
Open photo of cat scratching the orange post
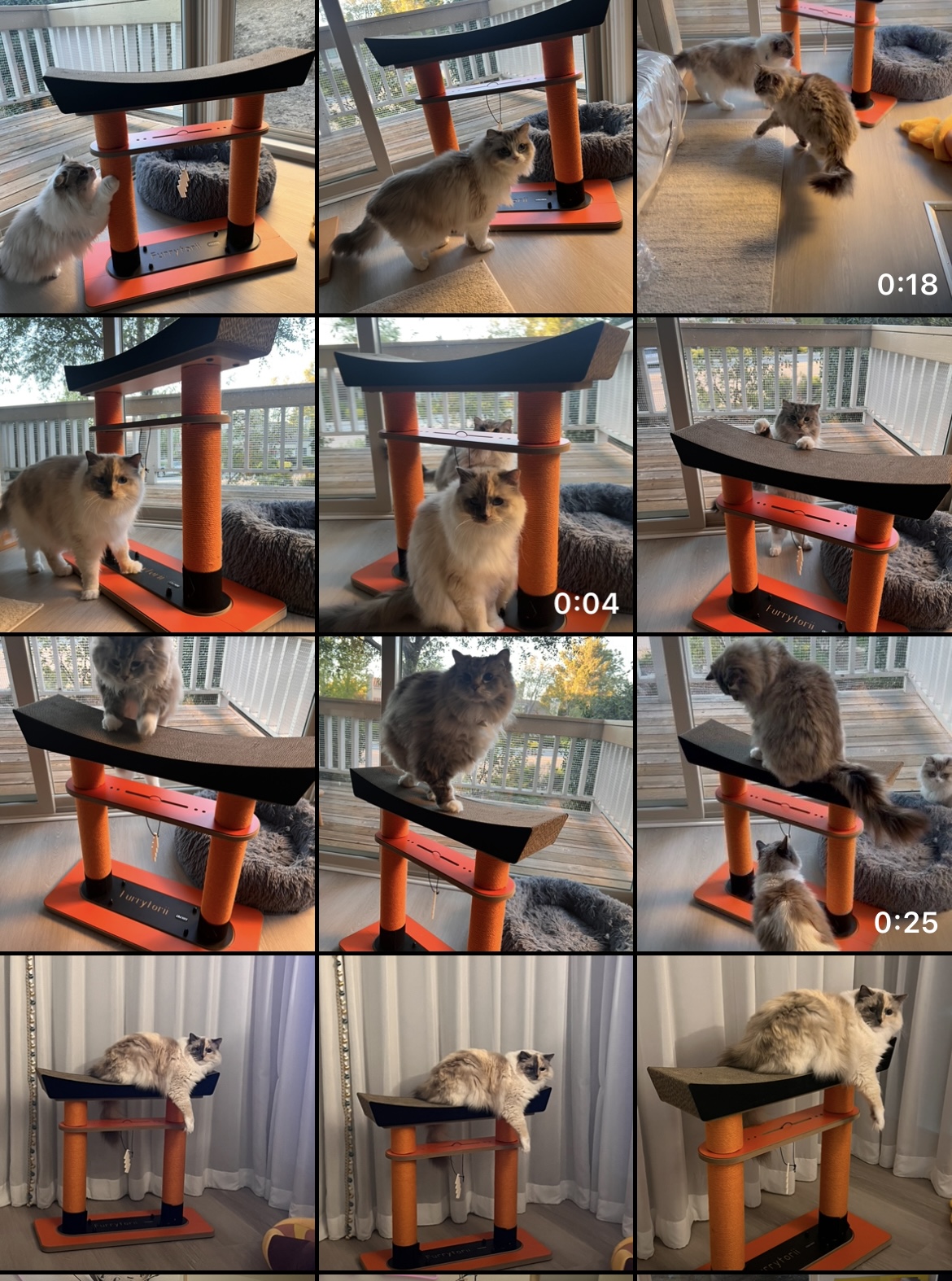[157, 156]
